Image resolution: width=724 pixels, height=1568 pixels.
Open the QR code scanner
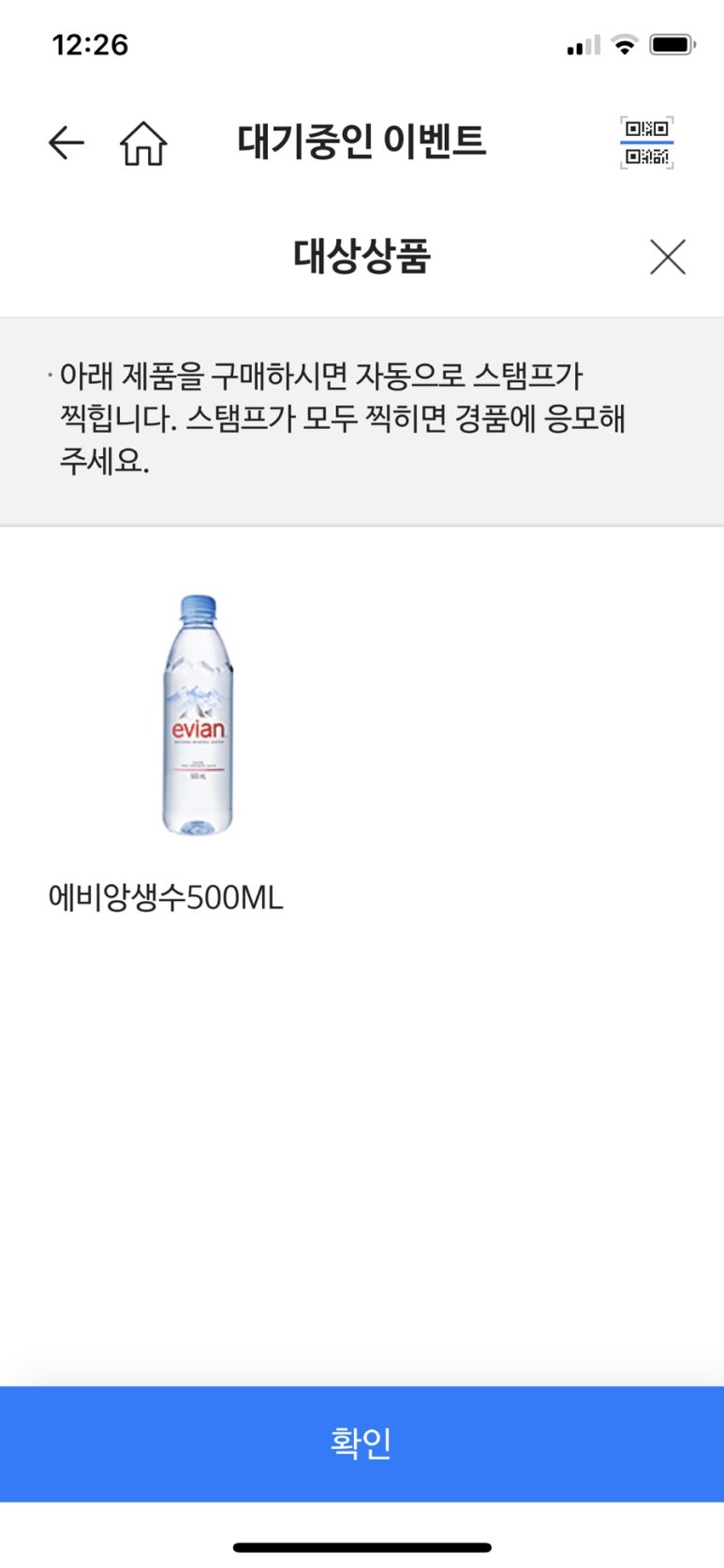click(x=646, y=142)
